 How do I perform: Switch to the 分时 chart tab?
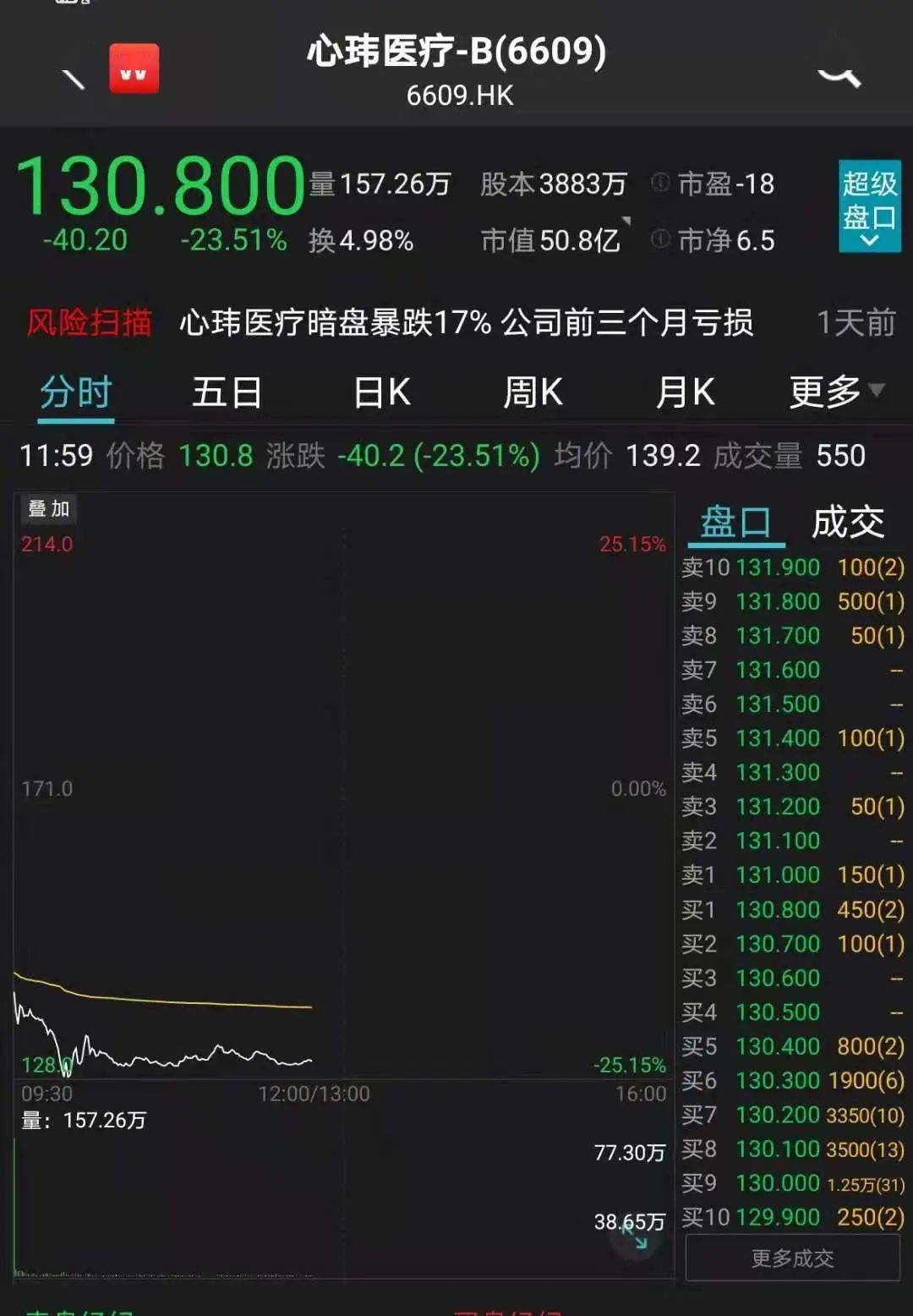pos(76,393)
